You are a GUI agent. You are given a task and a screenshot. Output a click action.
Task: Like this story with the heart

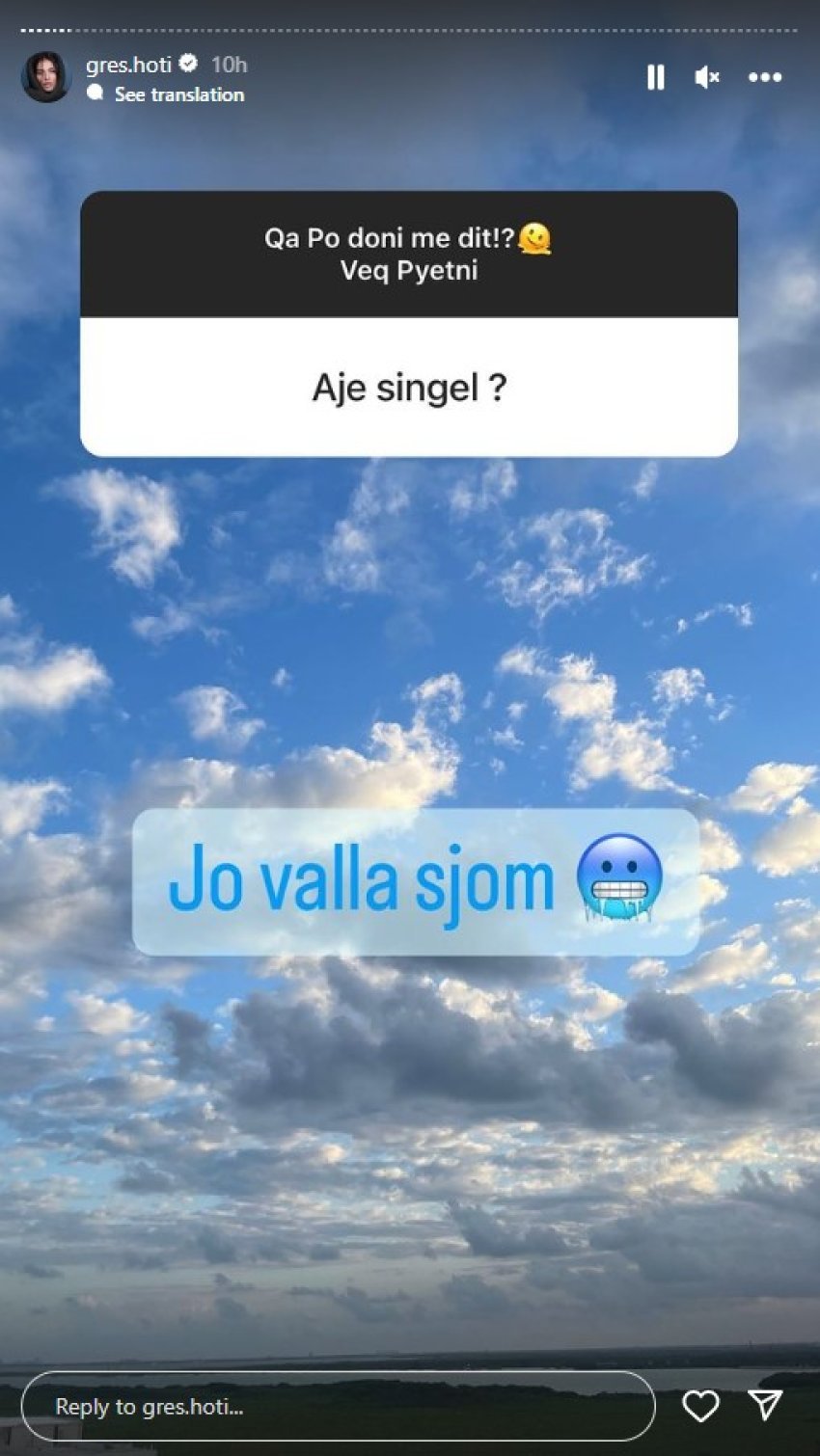700,1406
